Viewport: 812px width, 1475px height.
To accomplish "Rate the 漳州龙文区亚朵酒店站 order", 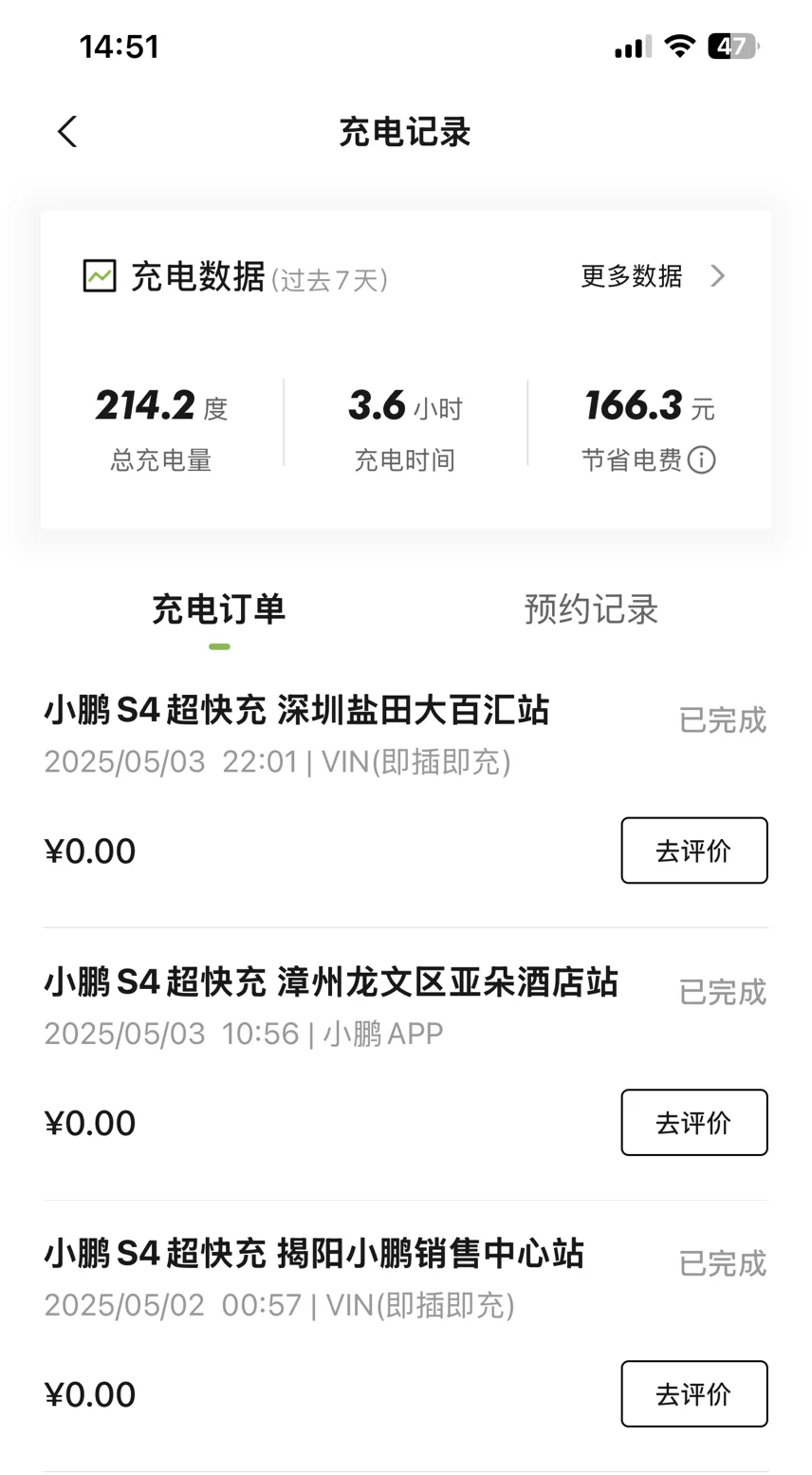I will tap(693, 1123).
